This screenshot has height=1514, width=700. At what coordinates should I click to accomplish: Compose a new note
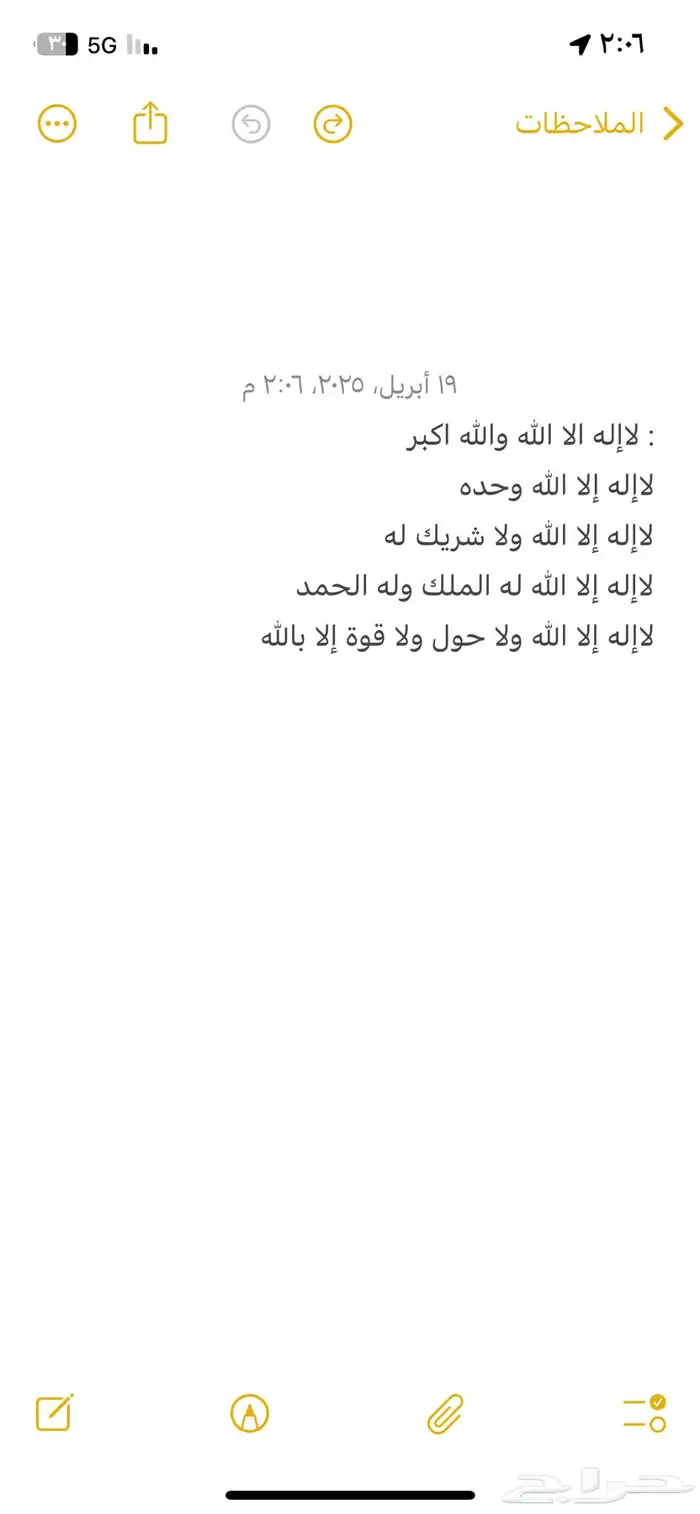pyautogui.click(x=55, y=1413)
